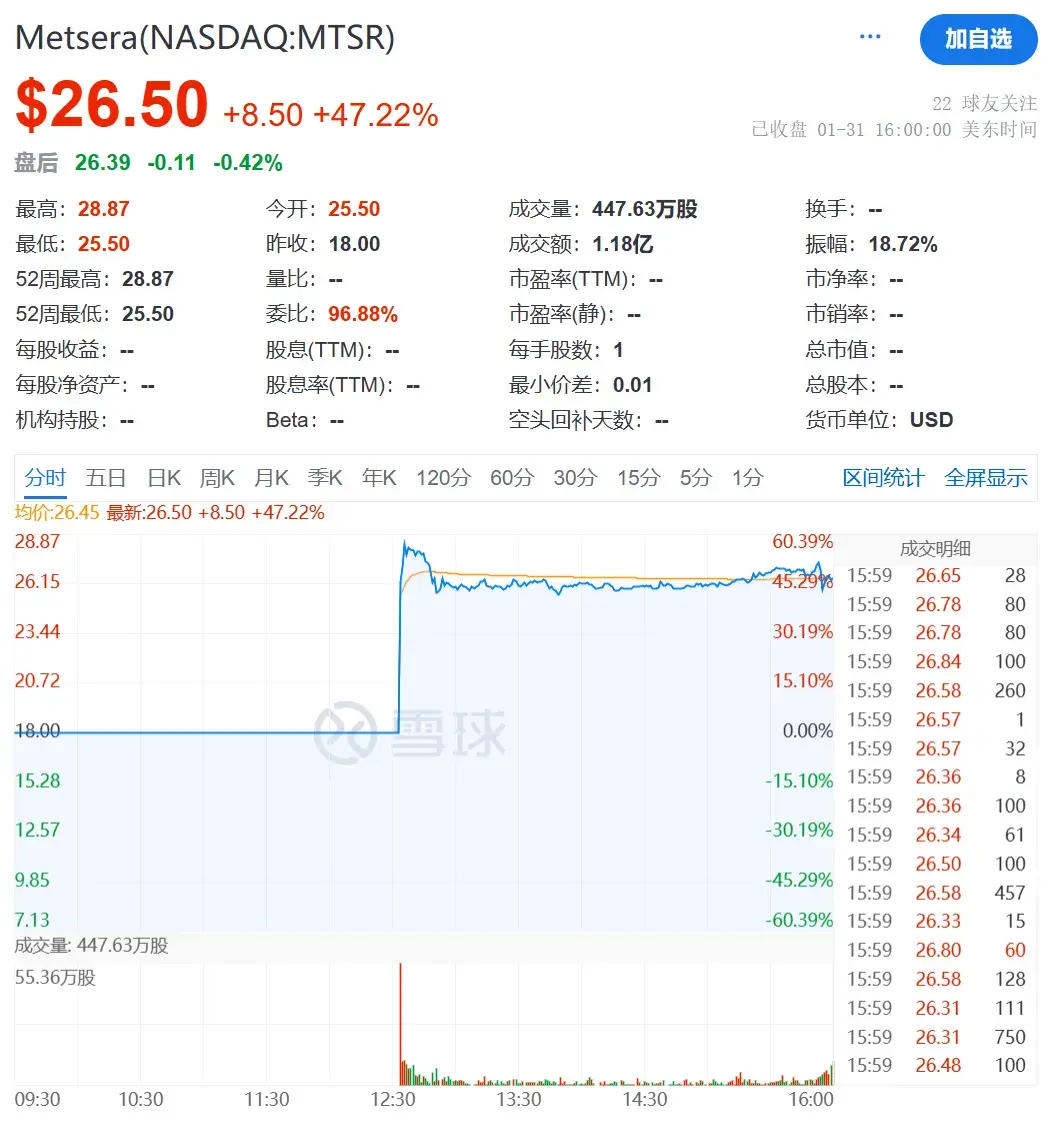This screenshot has height=1130, width=1062.
Task: Switch to the 五日 five-day chart tab
Action: [106, 478]
